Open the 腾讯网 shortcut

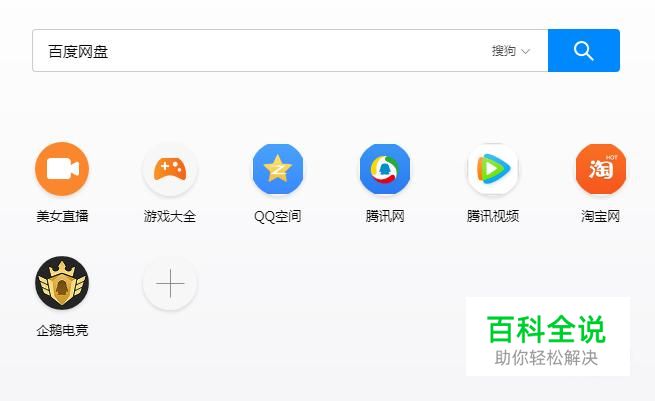coord(385,169)
